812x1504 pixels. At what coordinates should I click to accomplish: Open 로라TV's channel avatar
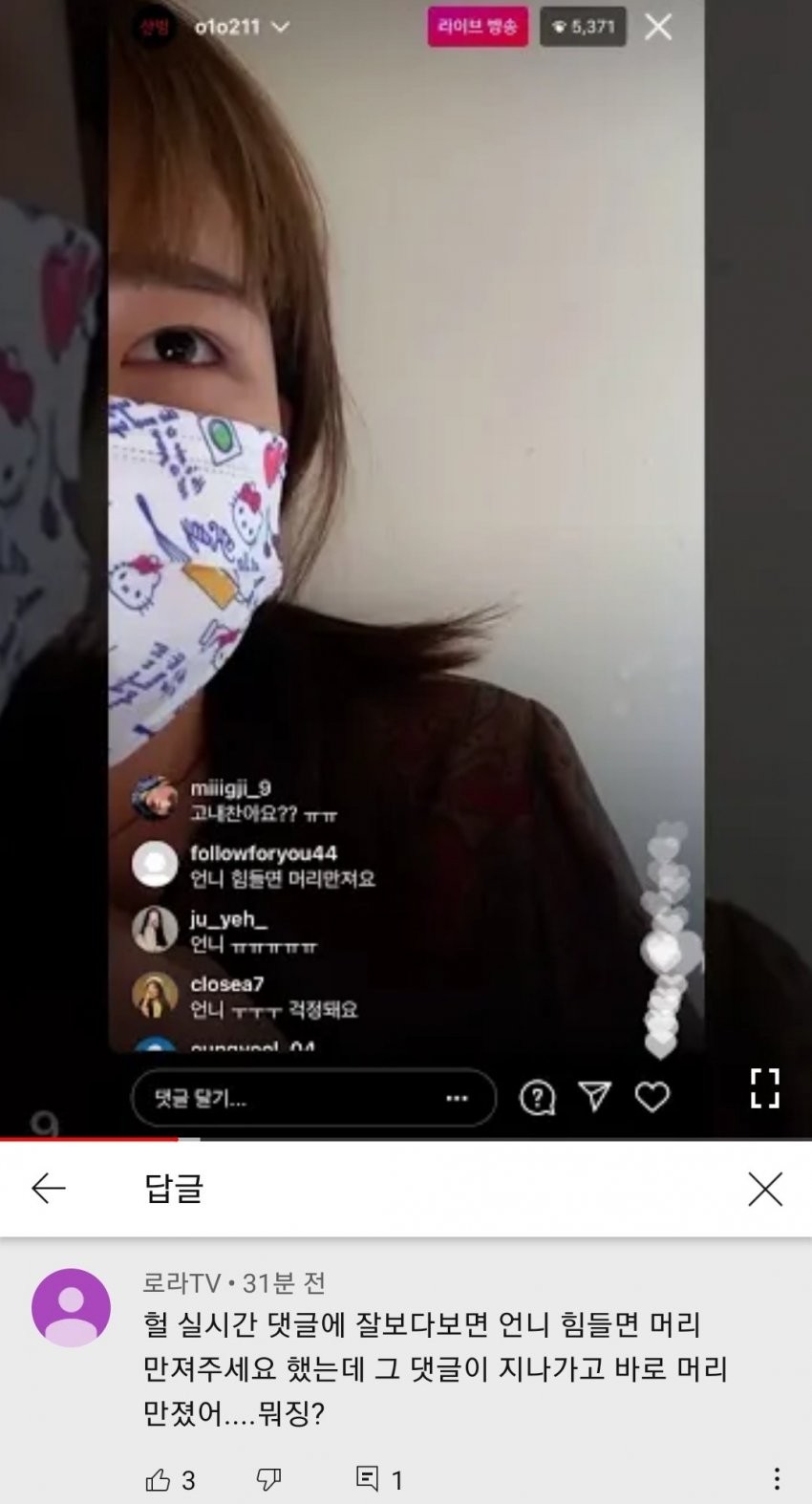pyautogui.click(x=71, y=1307)
